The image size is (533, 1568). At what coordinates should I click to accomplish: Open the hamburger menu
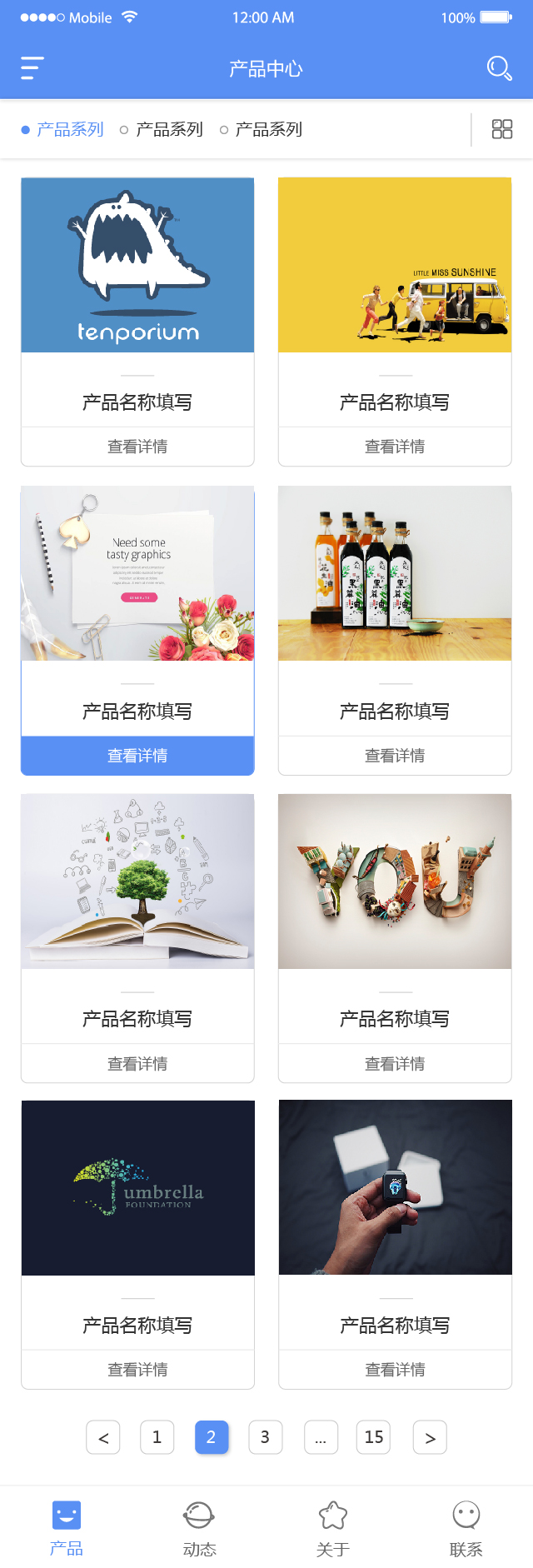click(x=32, y=67)
